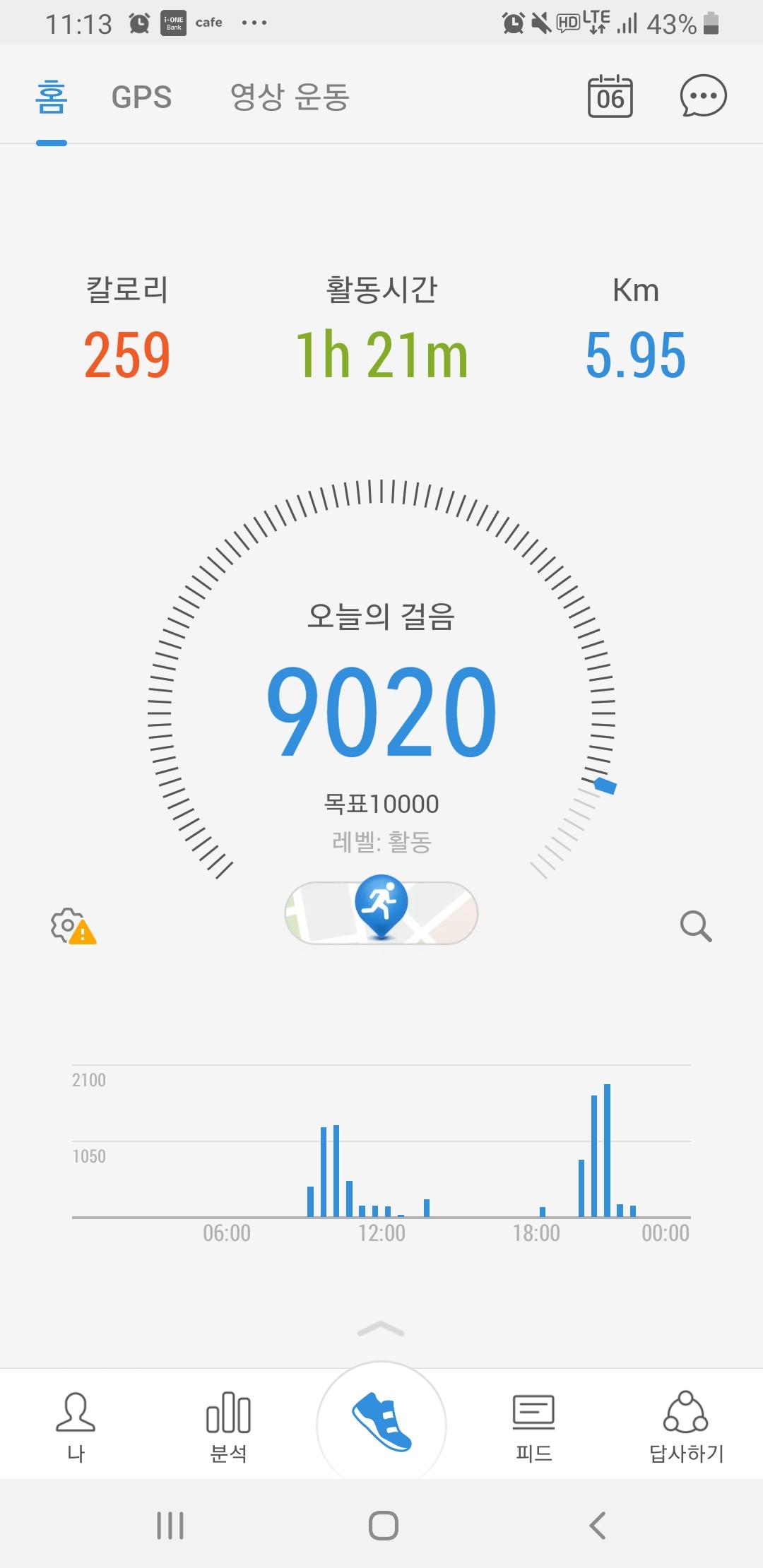This screenshot has height=1568, width=763.
Task: Open the messages chat bubble icon
Action: 702,96
